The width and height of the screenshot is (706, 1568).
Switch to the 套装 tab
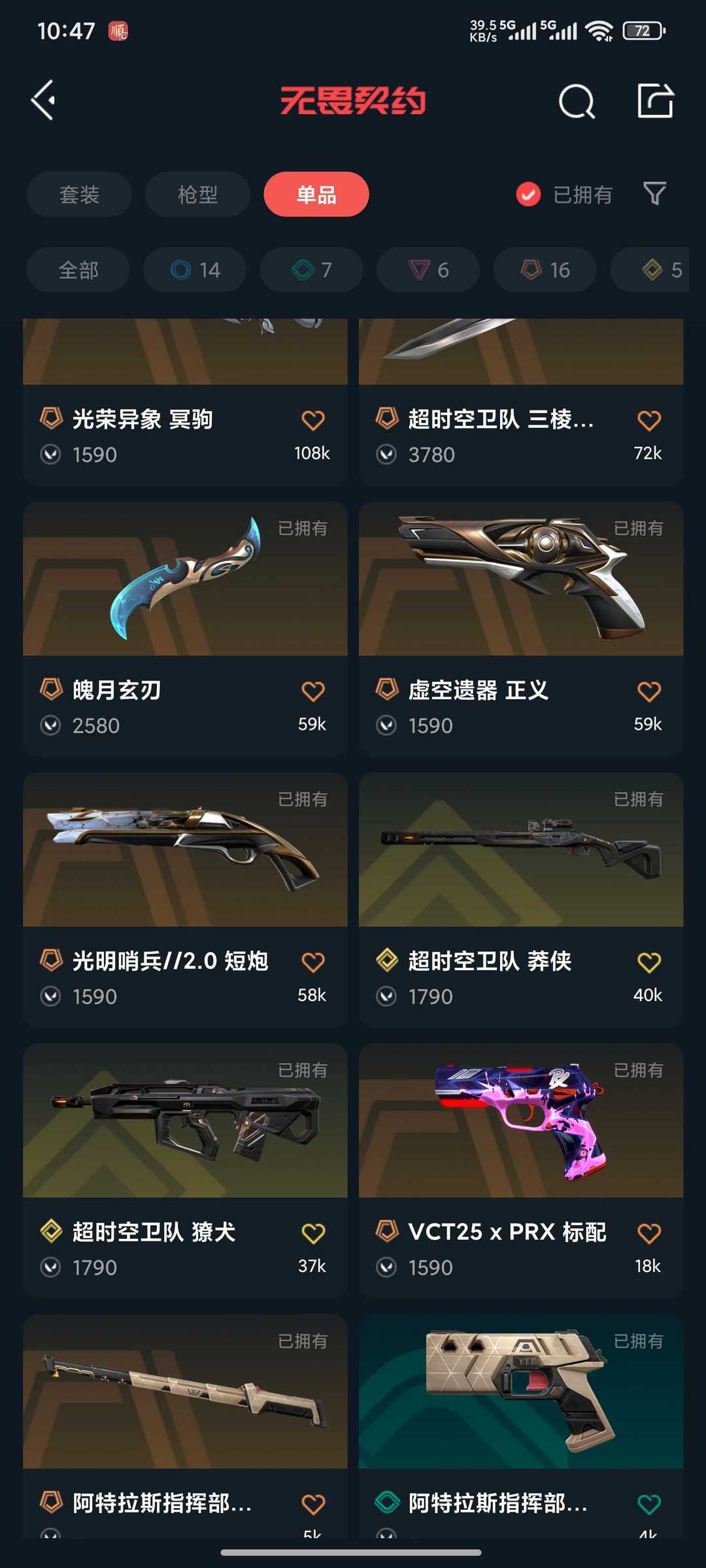pyautogui.click(x=79, y=194)
